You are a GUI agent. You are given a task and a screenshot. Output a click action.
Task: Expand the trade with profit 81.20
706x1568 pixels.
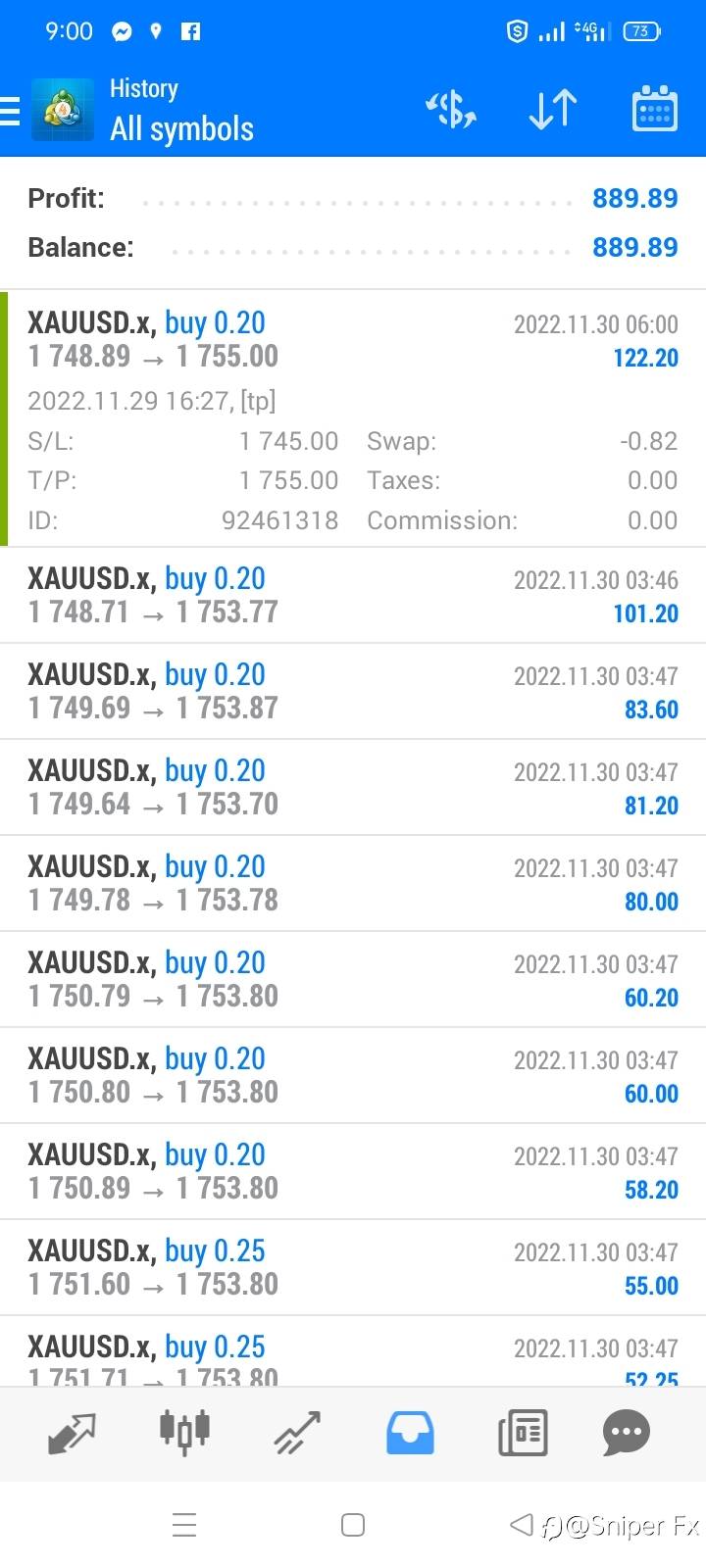coord(353,787)
